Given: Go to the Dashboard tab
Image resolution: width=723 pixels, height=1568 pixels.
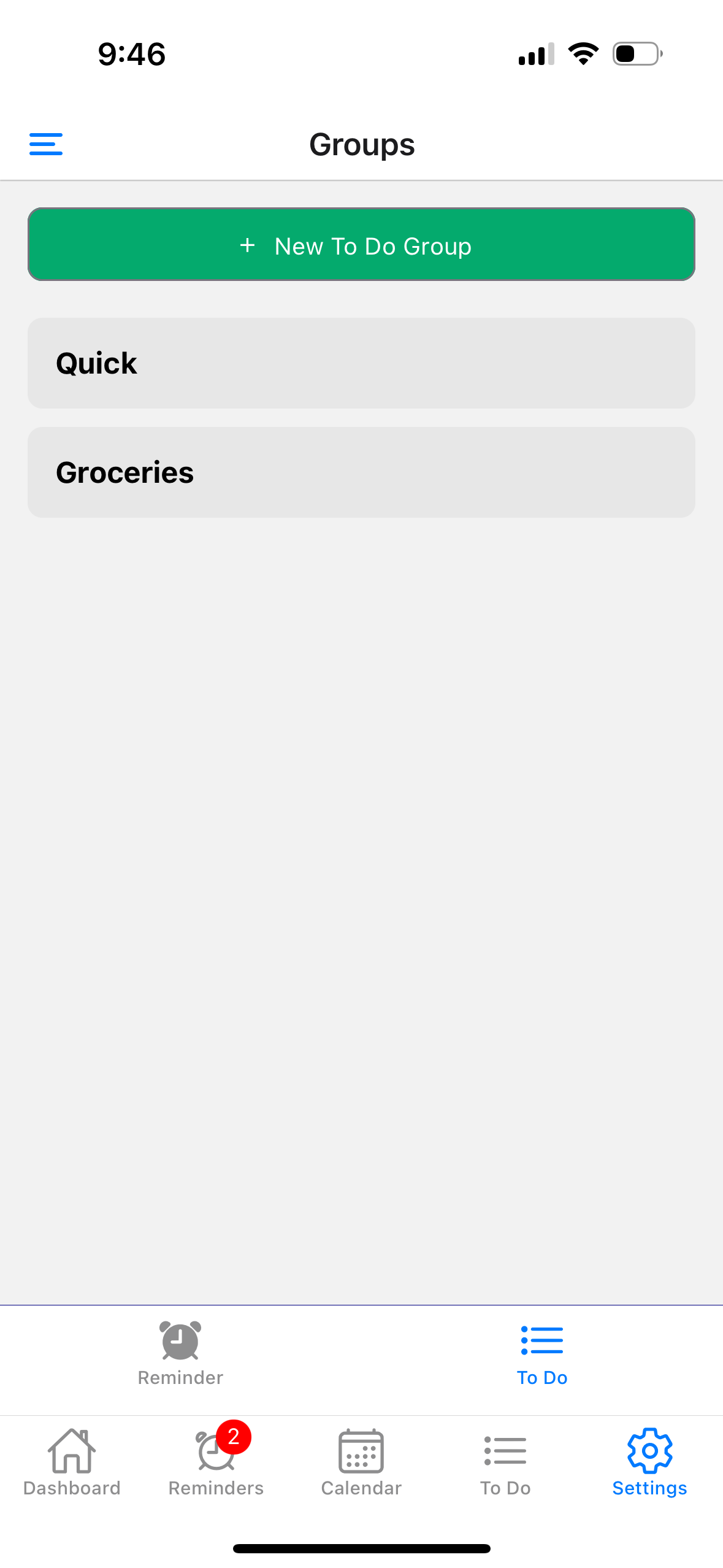Looking at the screenshot, I should pos(72,1462).
